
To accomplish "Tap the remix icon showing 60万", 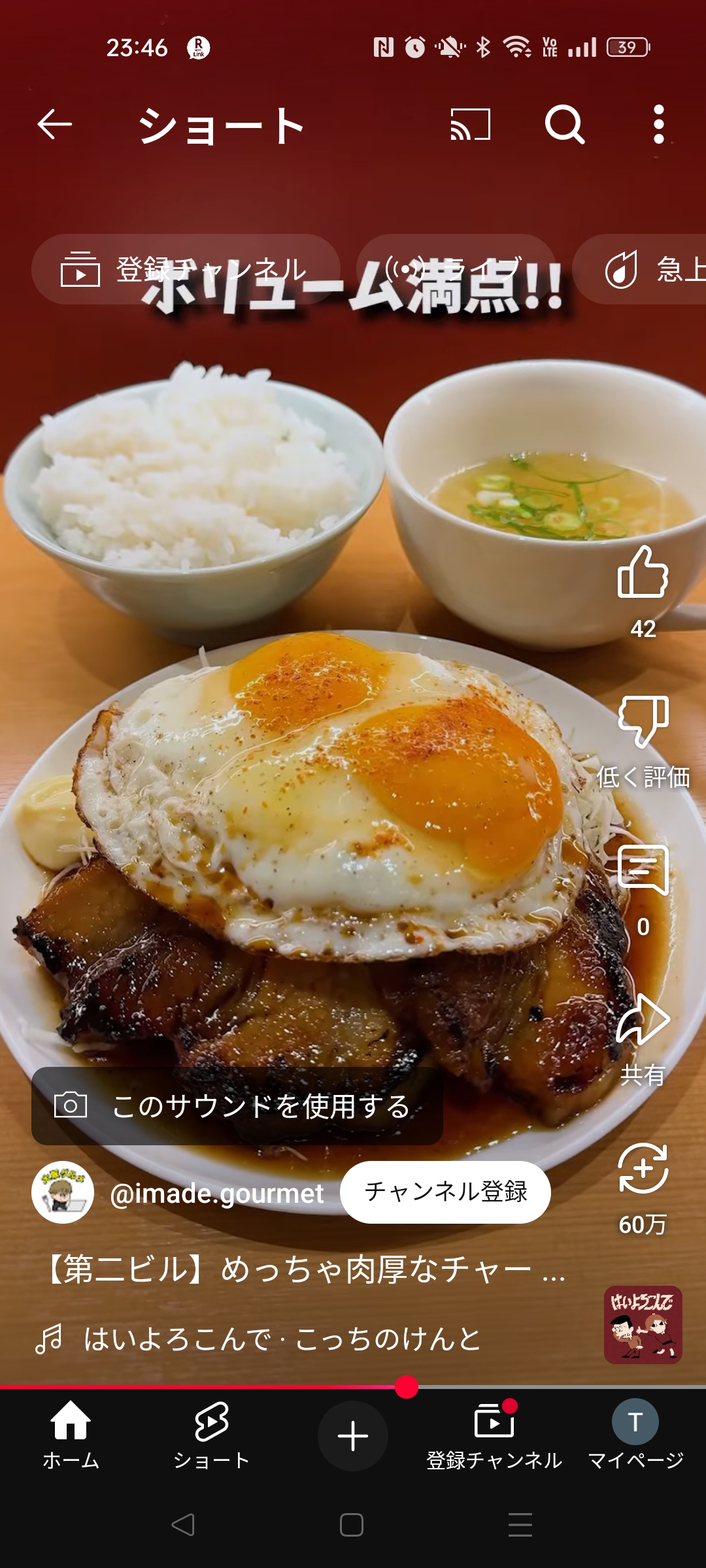I will [643, 1169].
